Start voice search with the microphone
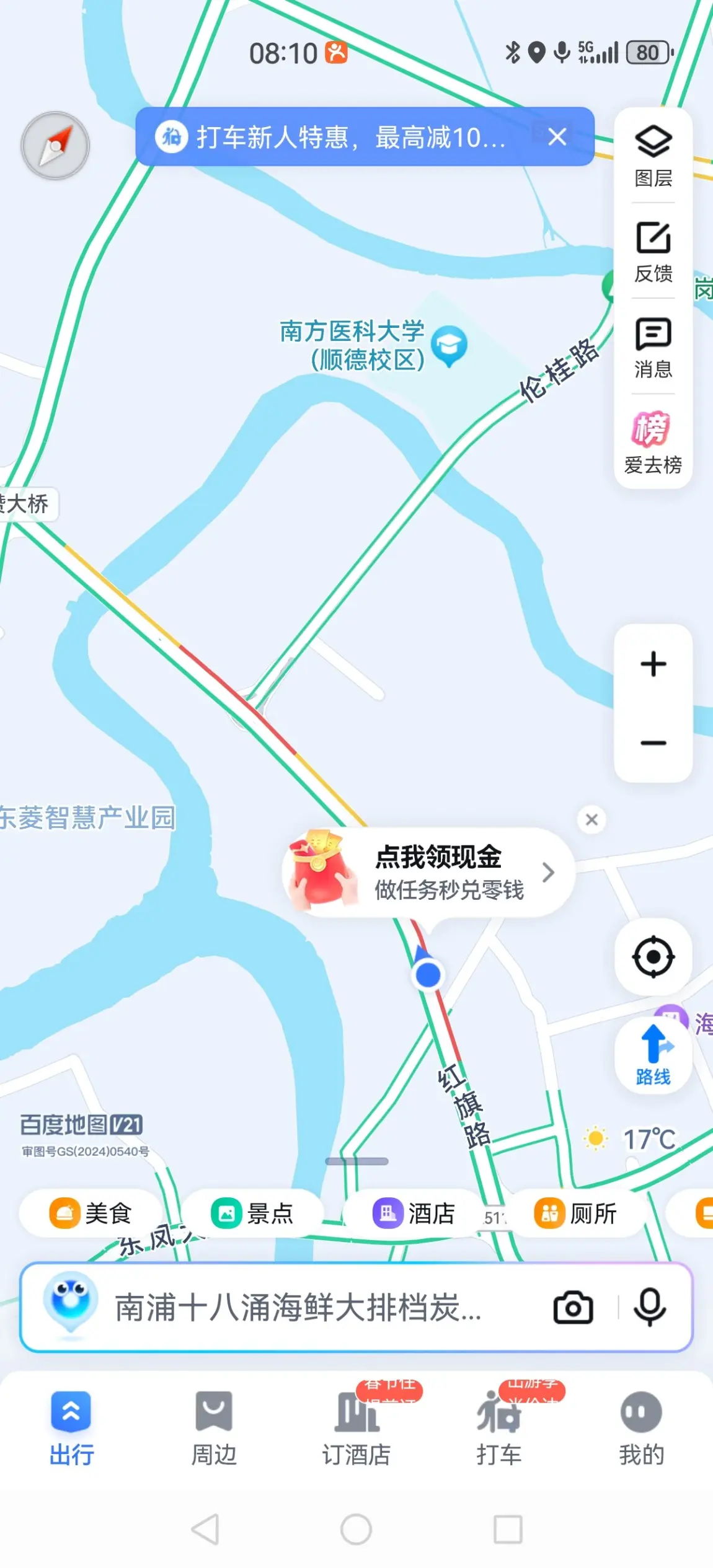This screenshot has width=713, height=1568. coord(649,1308)
